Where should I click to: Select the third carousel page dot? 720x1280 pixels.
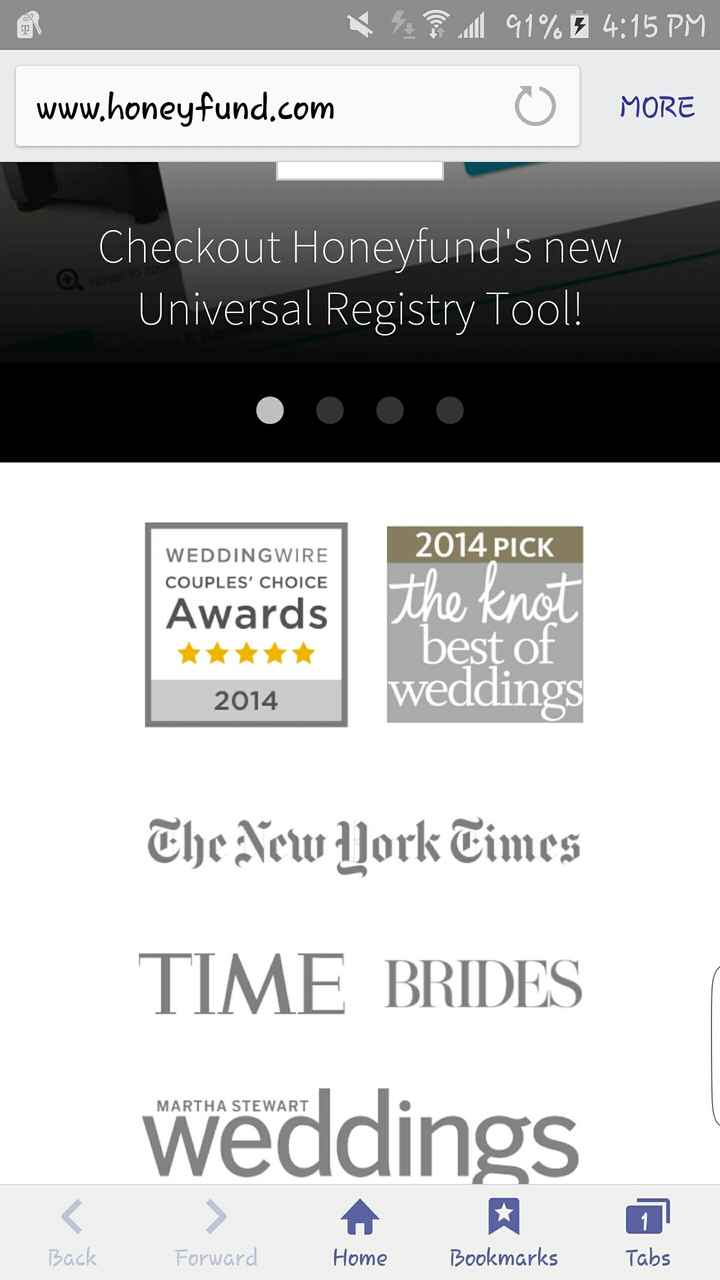tap(390, 410)
